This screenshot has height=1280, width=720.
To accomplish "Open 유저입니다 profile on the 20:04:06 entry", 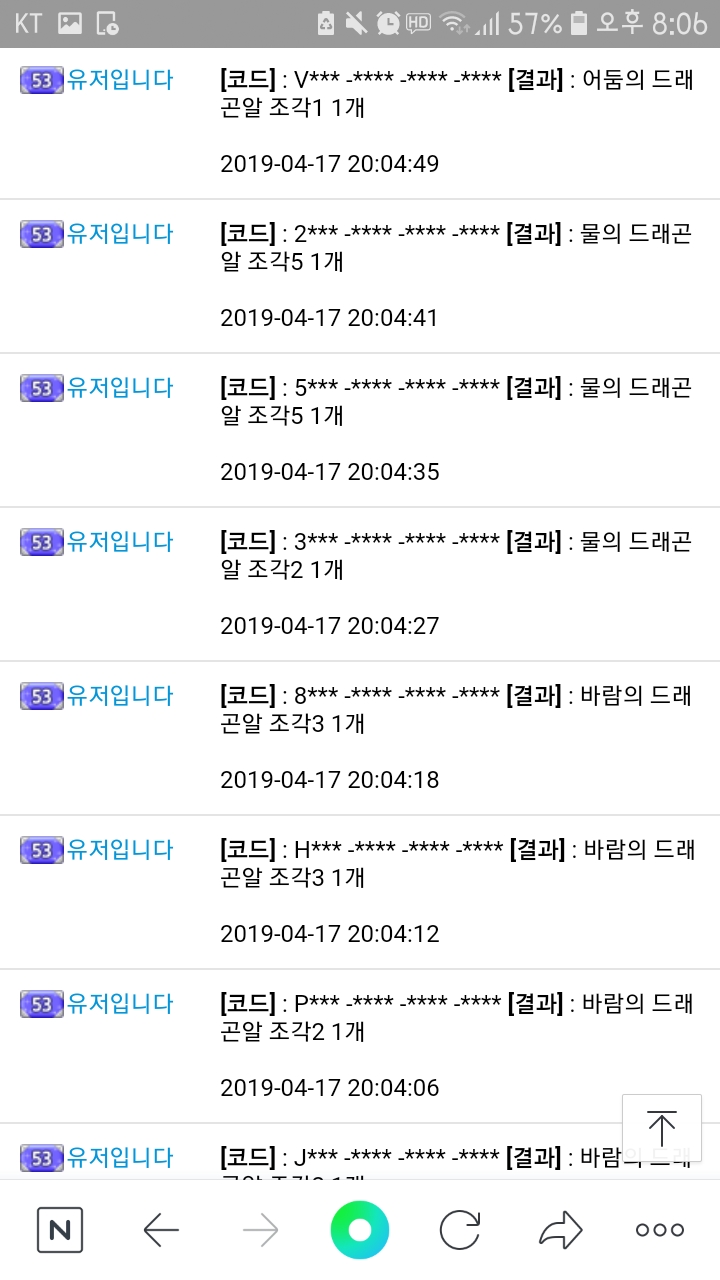I will tap(119, 1004).
